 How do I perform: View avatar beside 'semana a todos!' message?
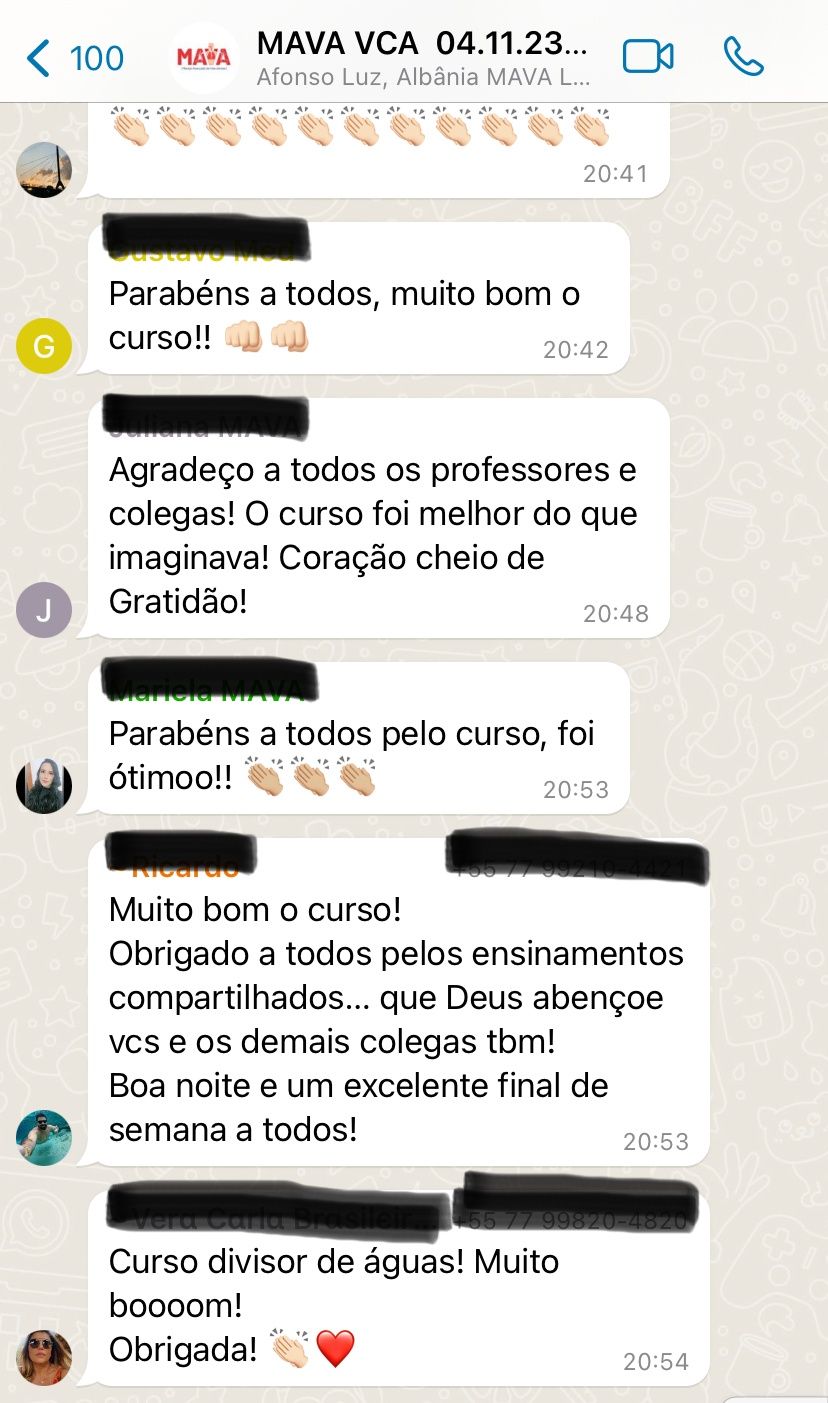[44, 1138]
